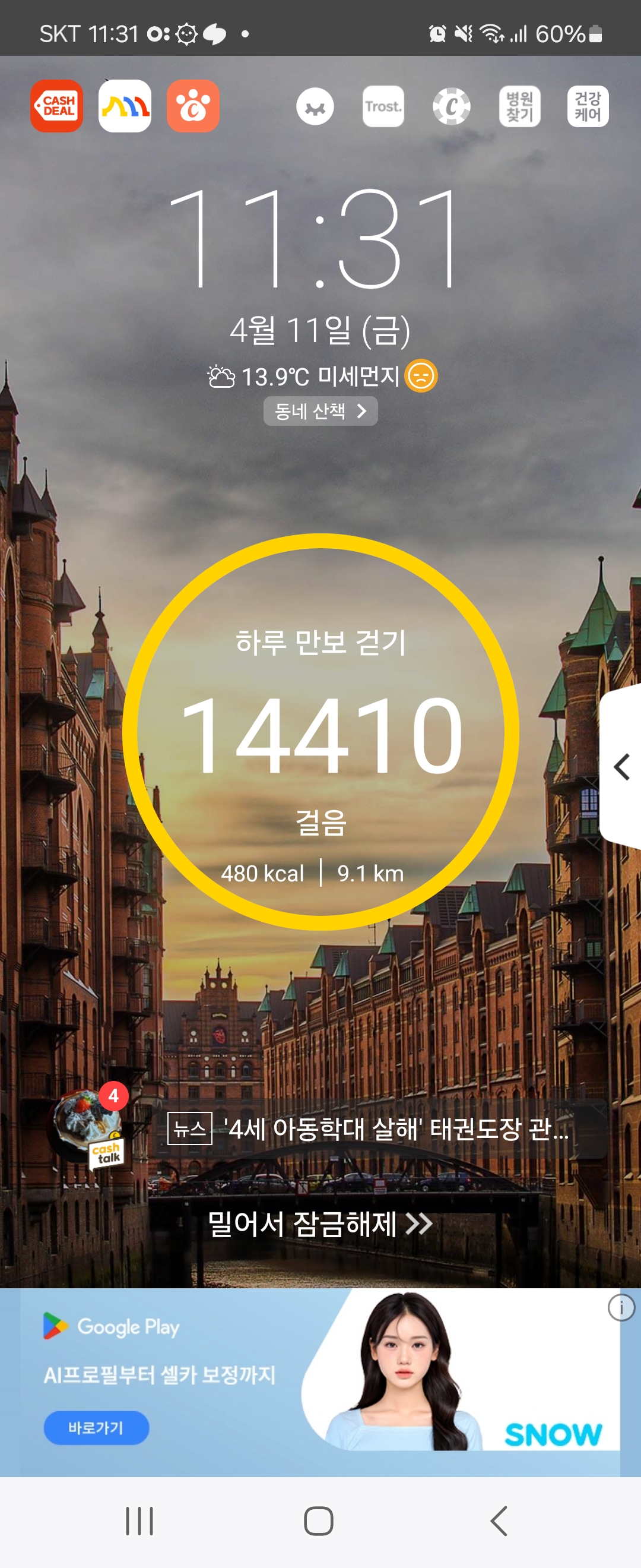
Task: Open the 건강케어 health care shortcut
Action: tap(588, 106)
